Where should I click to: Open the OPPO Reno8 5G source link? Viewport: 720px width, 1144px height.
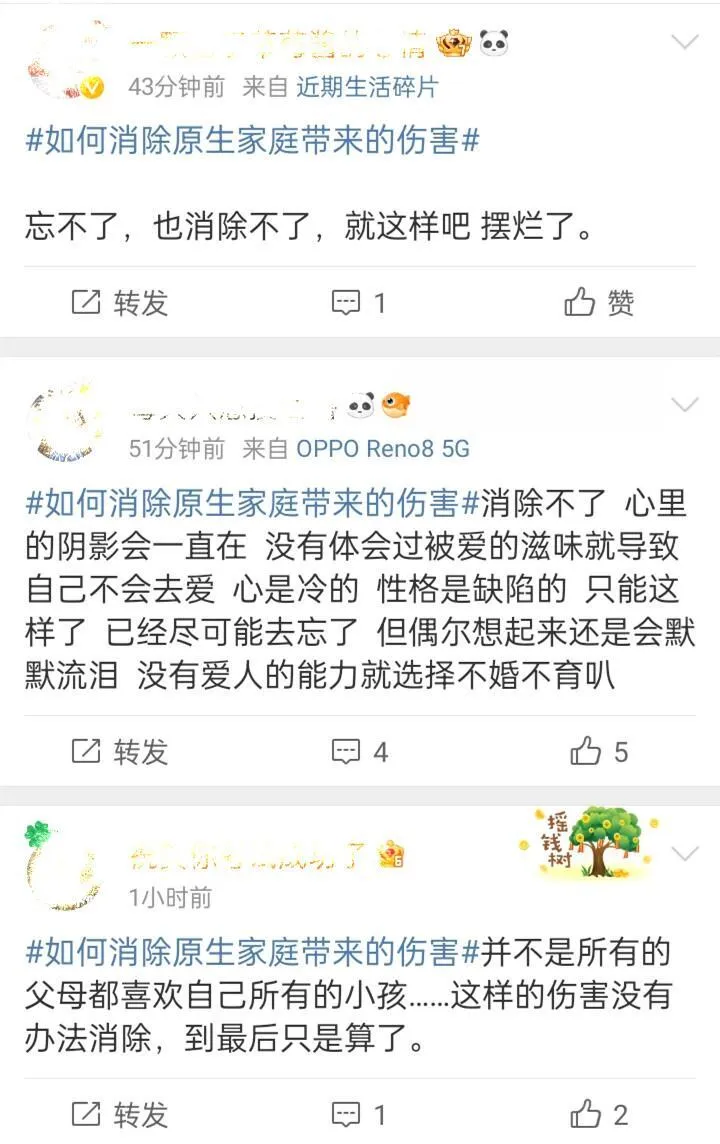[x=382, y=449]
